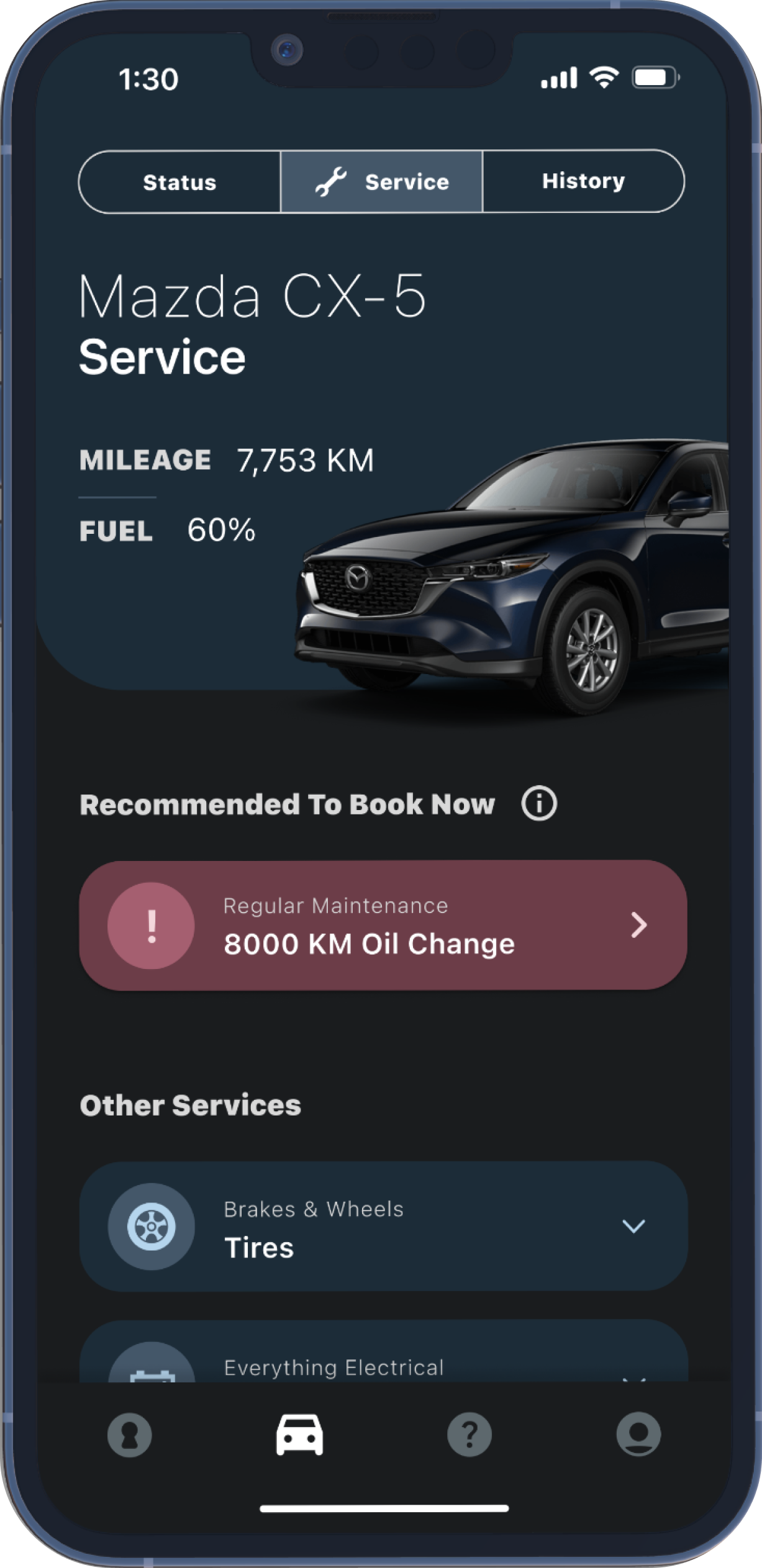Switch to the Status tab
The image size is (762, 1568).
[x=179, y=182]
